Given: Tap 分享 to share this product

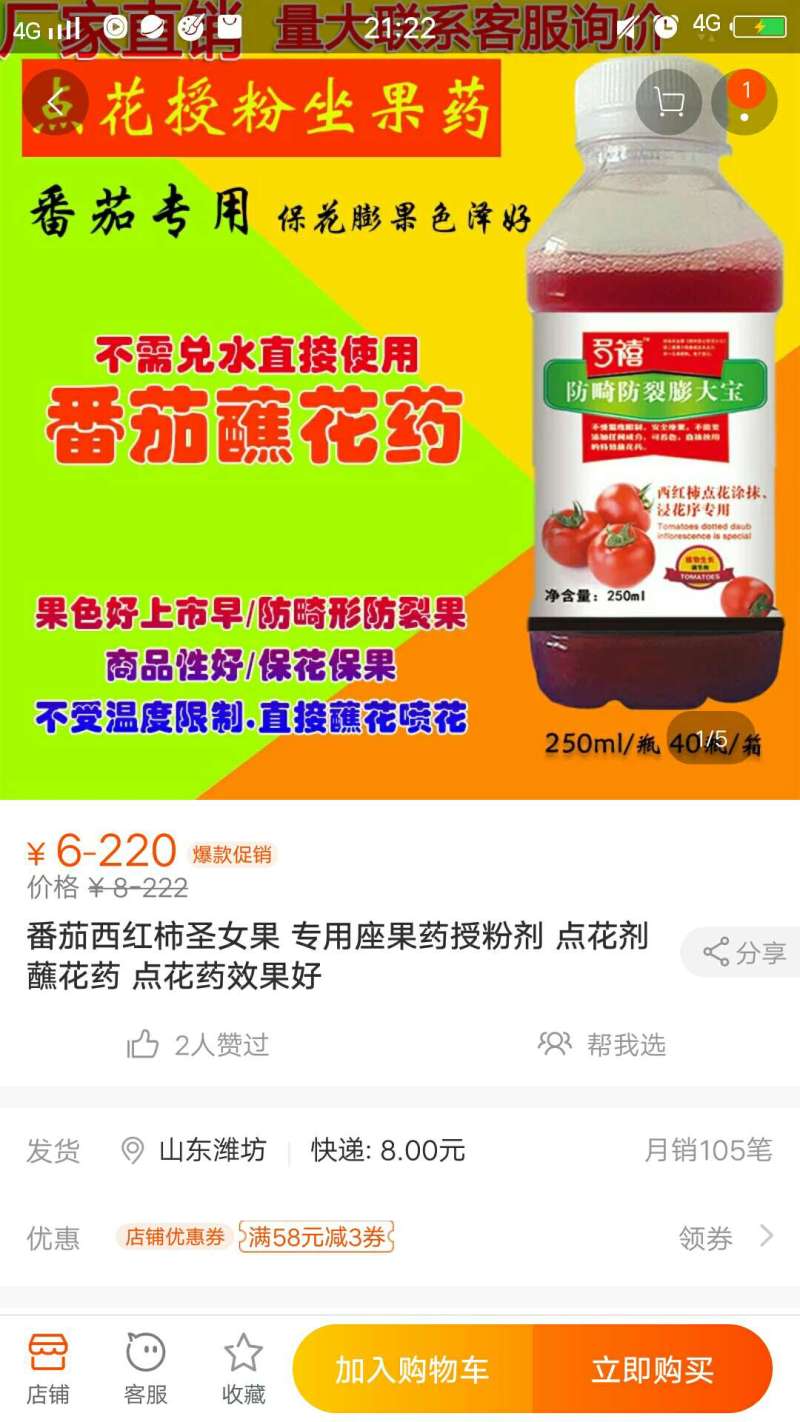Looking at the screenshot, I should [x=744, y=952].
